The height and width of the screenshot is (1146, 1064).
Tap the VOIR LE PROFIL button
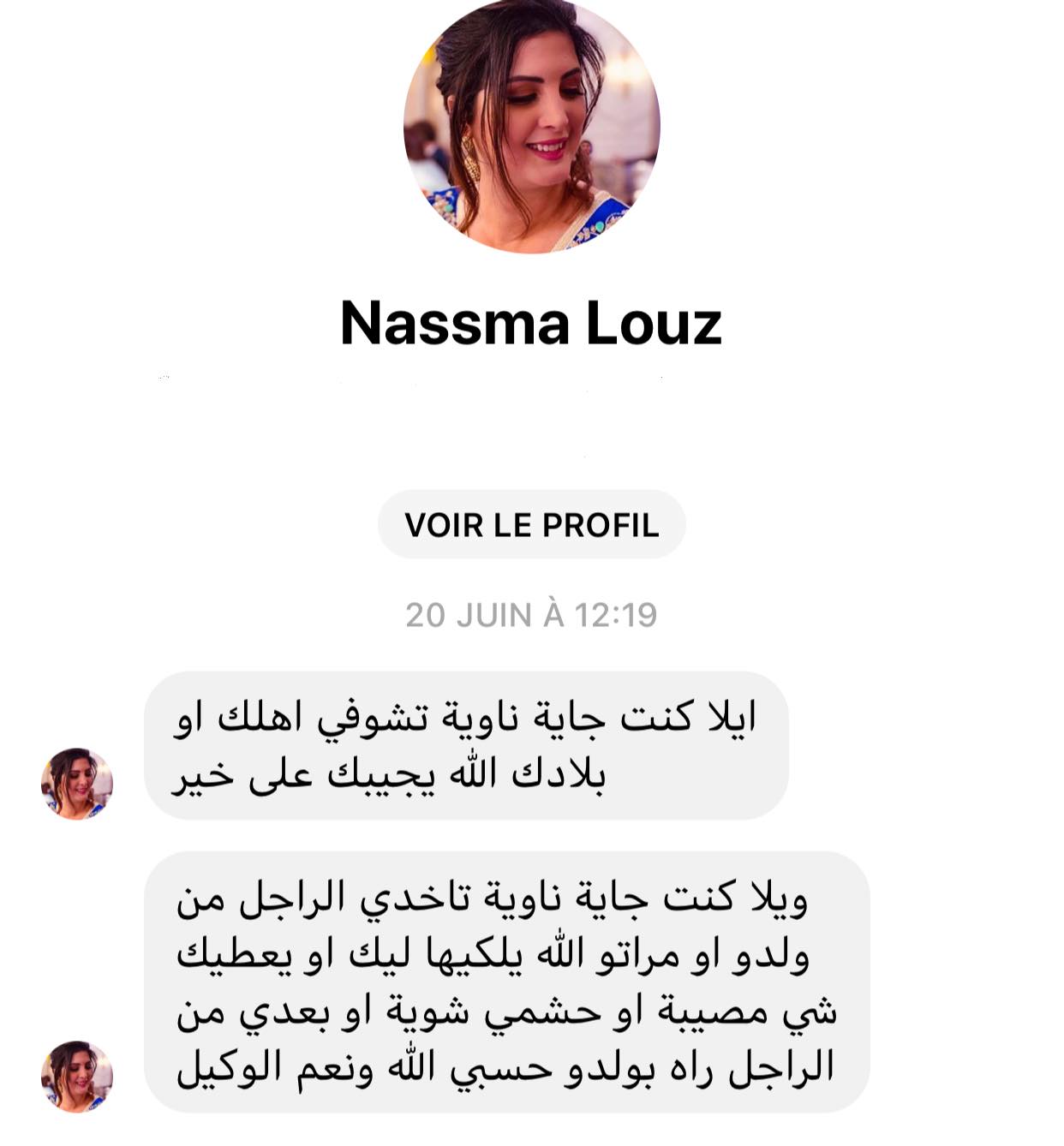[x=531, y=525]
